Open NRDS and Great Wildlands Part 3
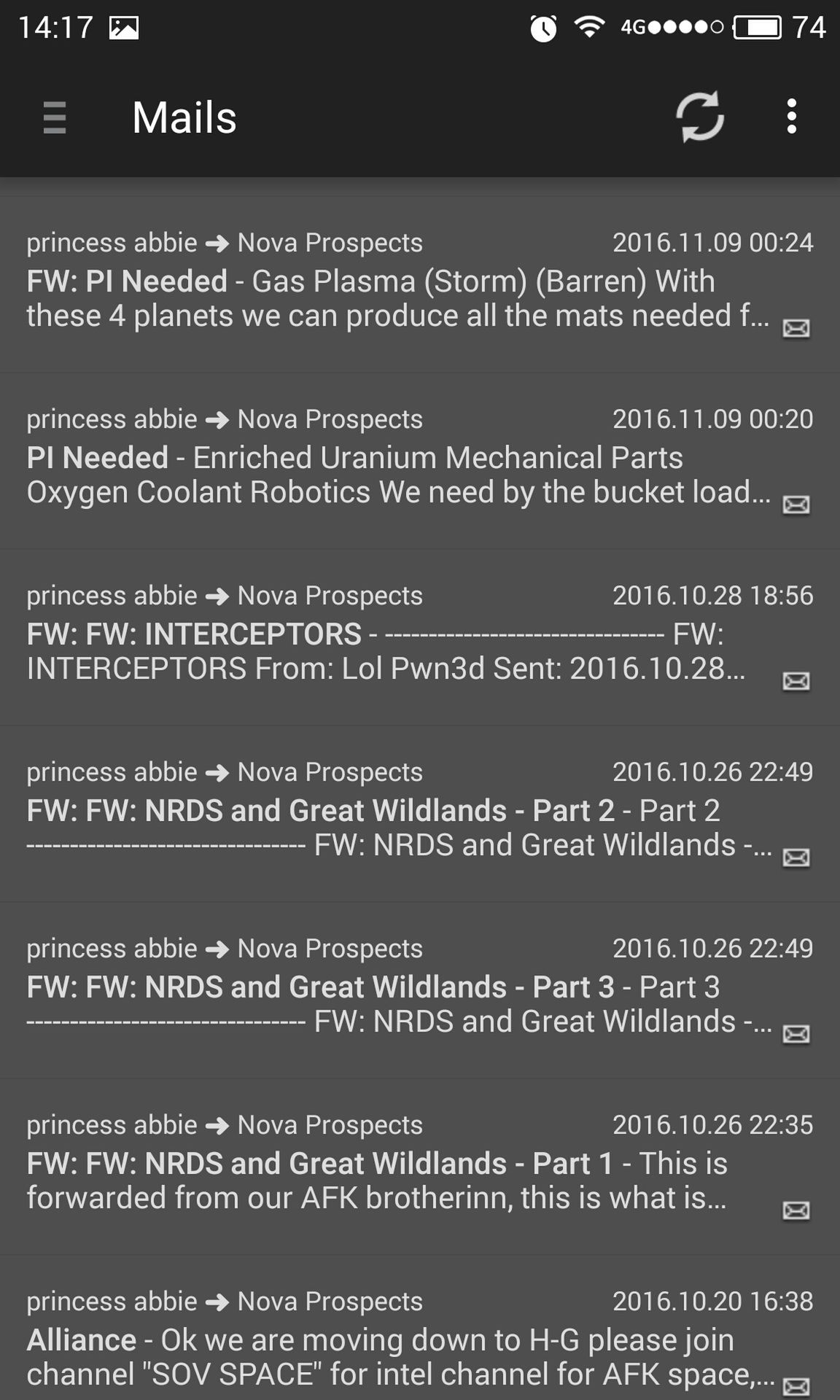This screenshot has height=1400, width=840. [420, 991]
